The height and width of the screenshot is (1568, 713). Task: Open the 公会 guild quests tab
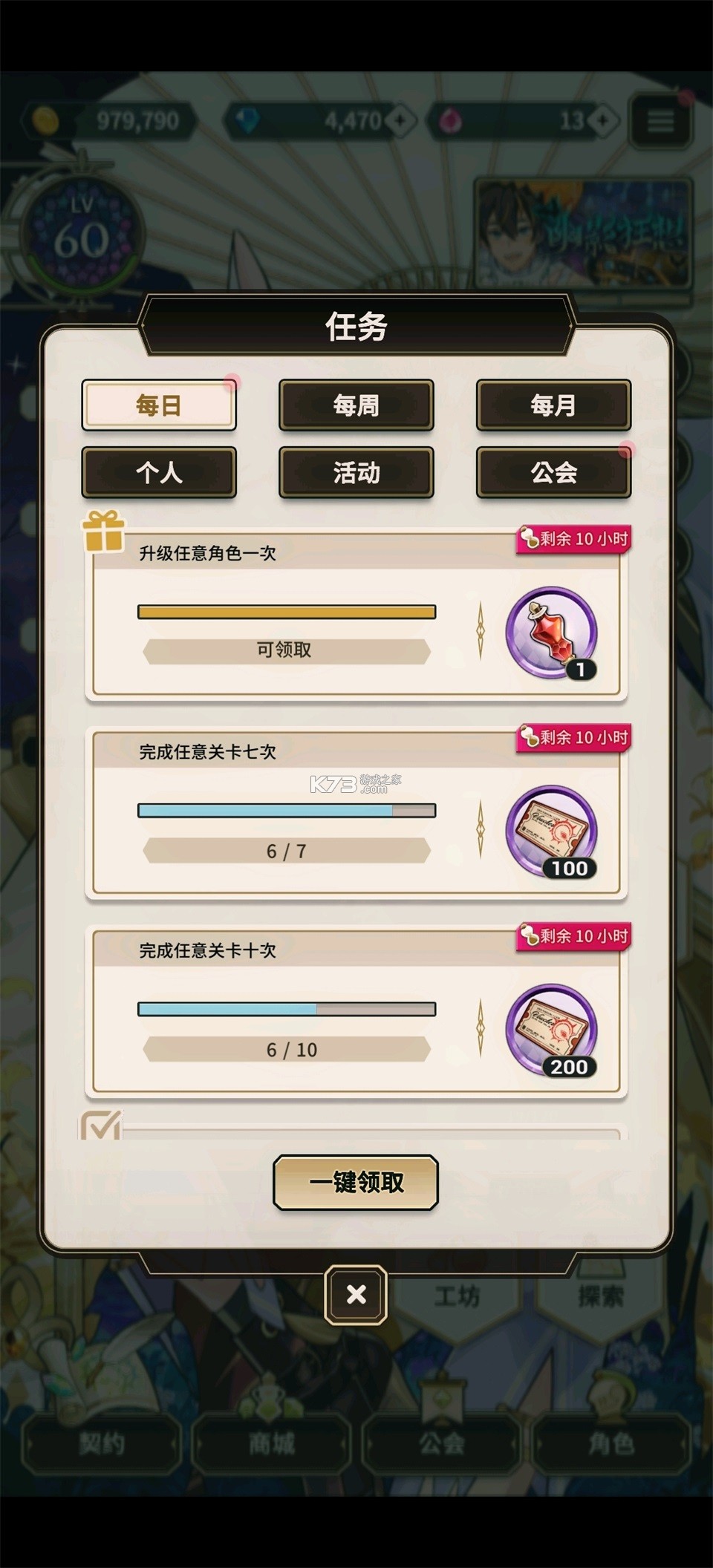(x=553, y=473)
